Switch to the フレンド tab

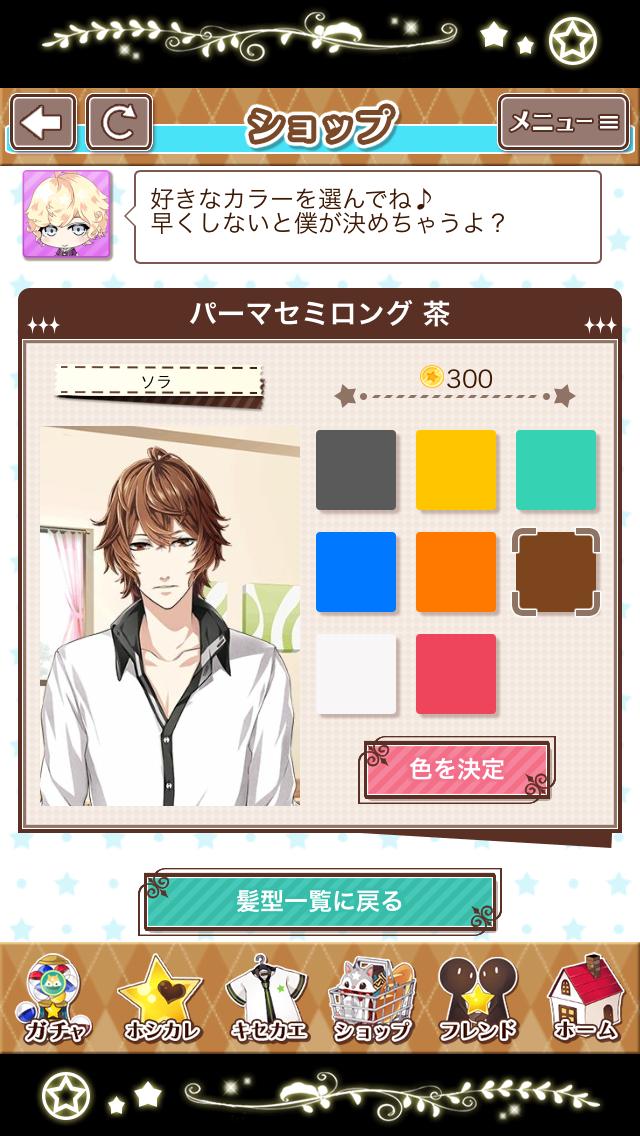[477, 1000]
